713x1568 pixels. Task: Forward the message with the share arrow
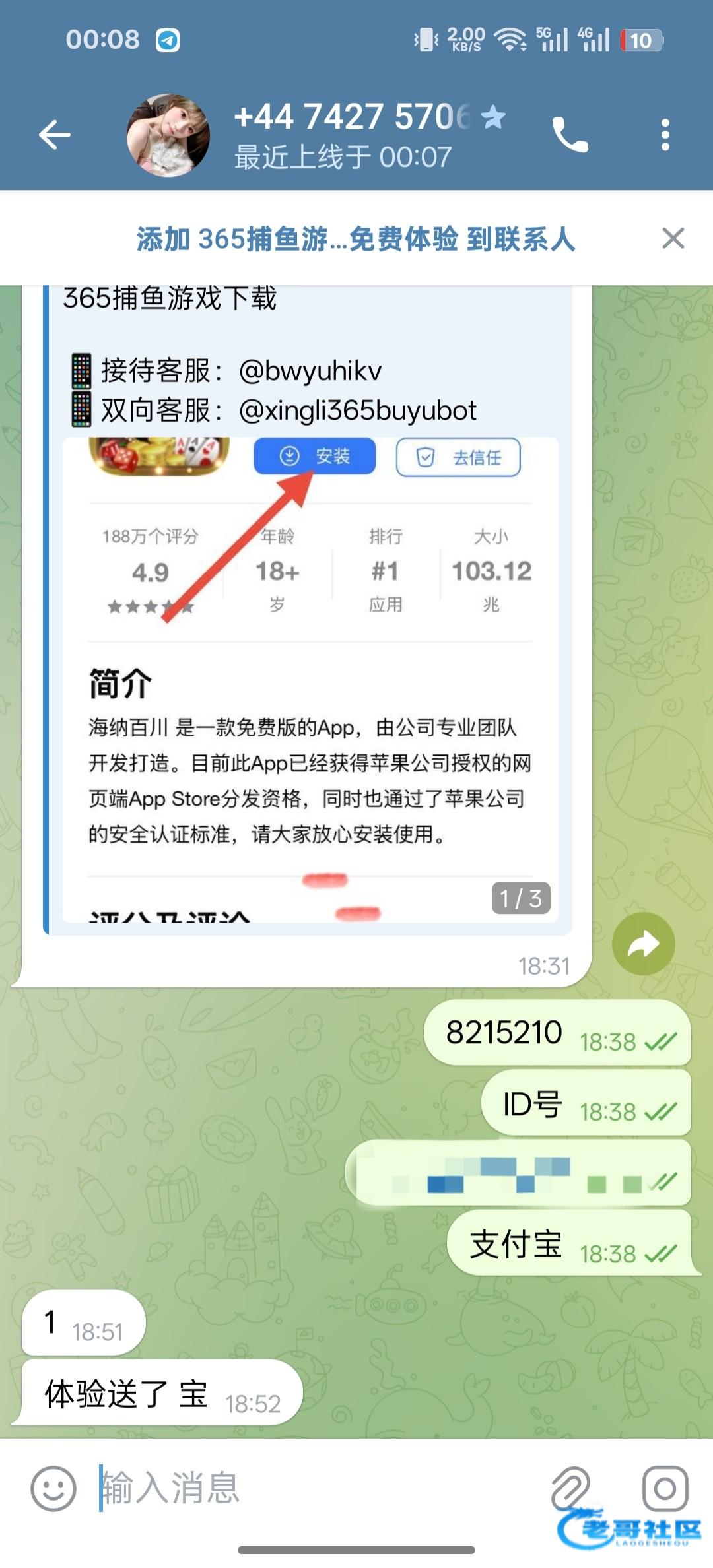pyautogui.click(x=643, y=944)
